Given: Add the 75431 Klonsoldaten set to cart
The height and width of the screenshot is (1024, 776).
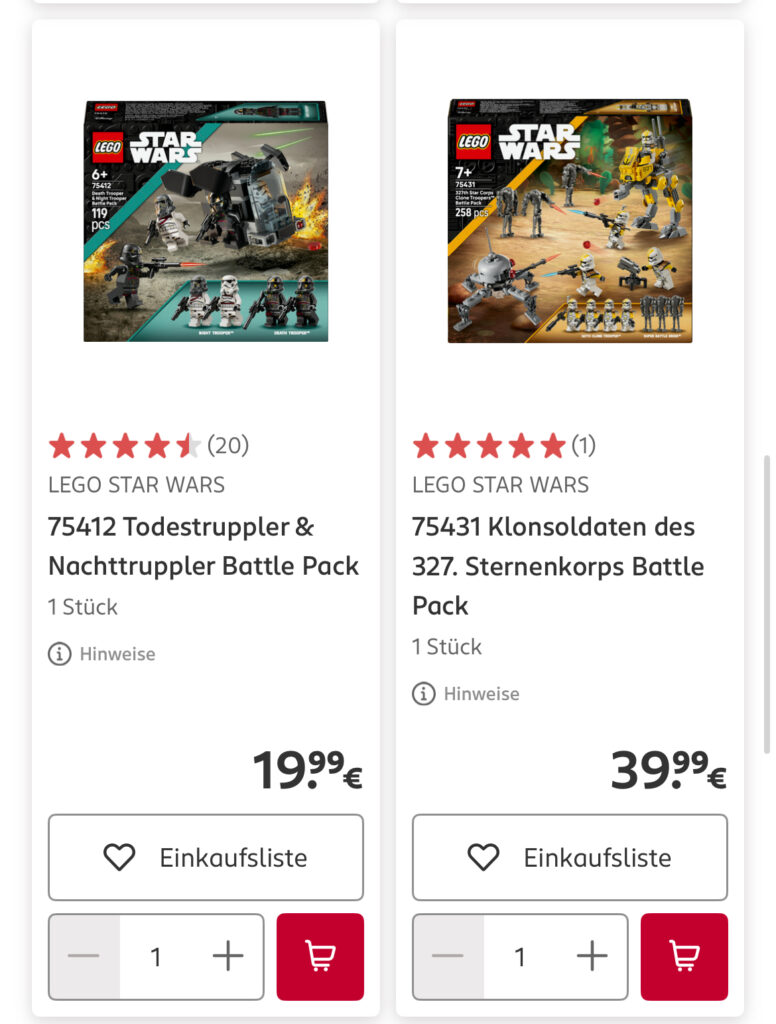Looking at the screenshot, I should pyautogui.click(x=684, y=957).
